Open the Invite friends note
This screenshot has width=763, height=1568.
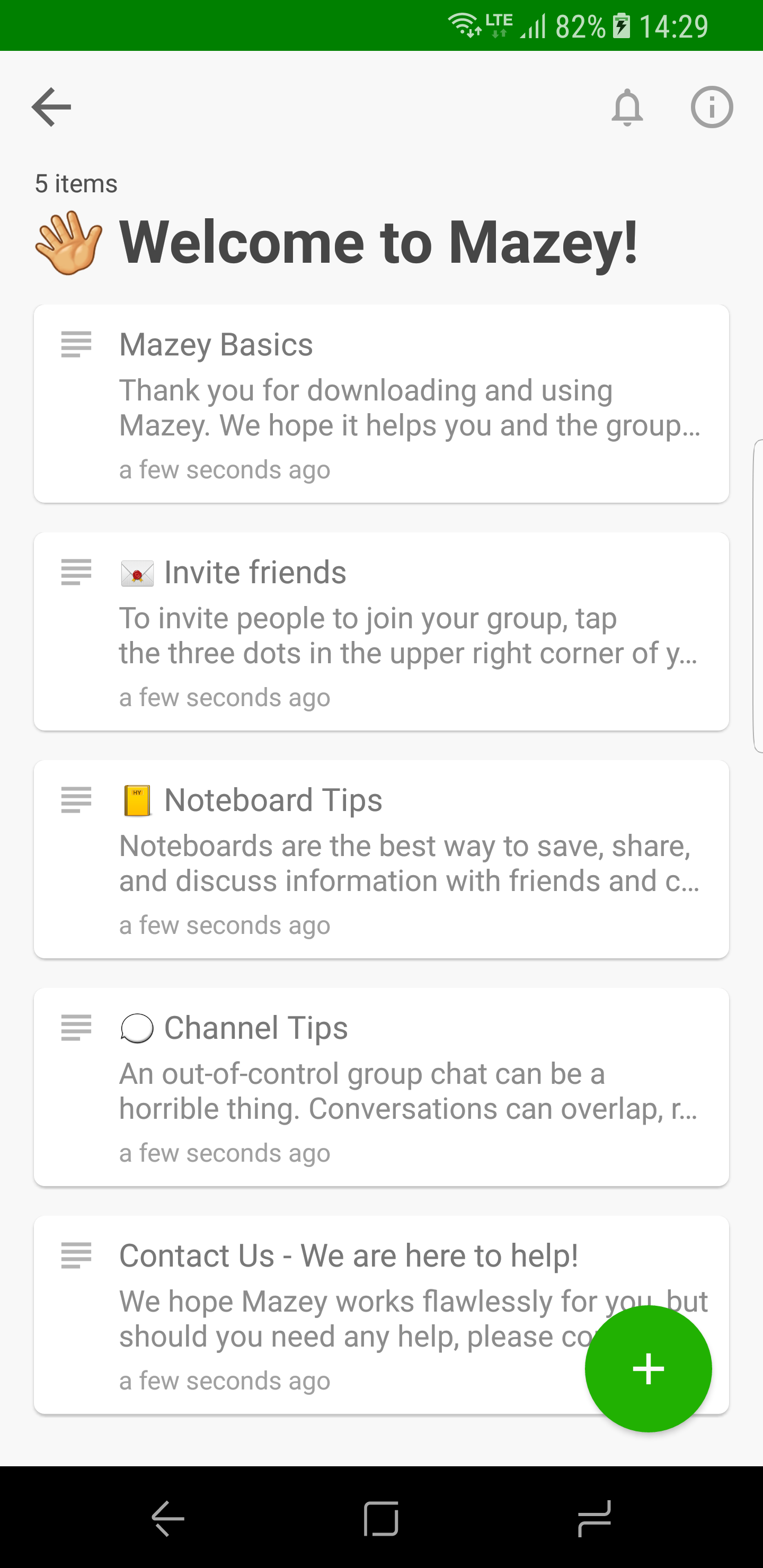(x=381, y=631)
